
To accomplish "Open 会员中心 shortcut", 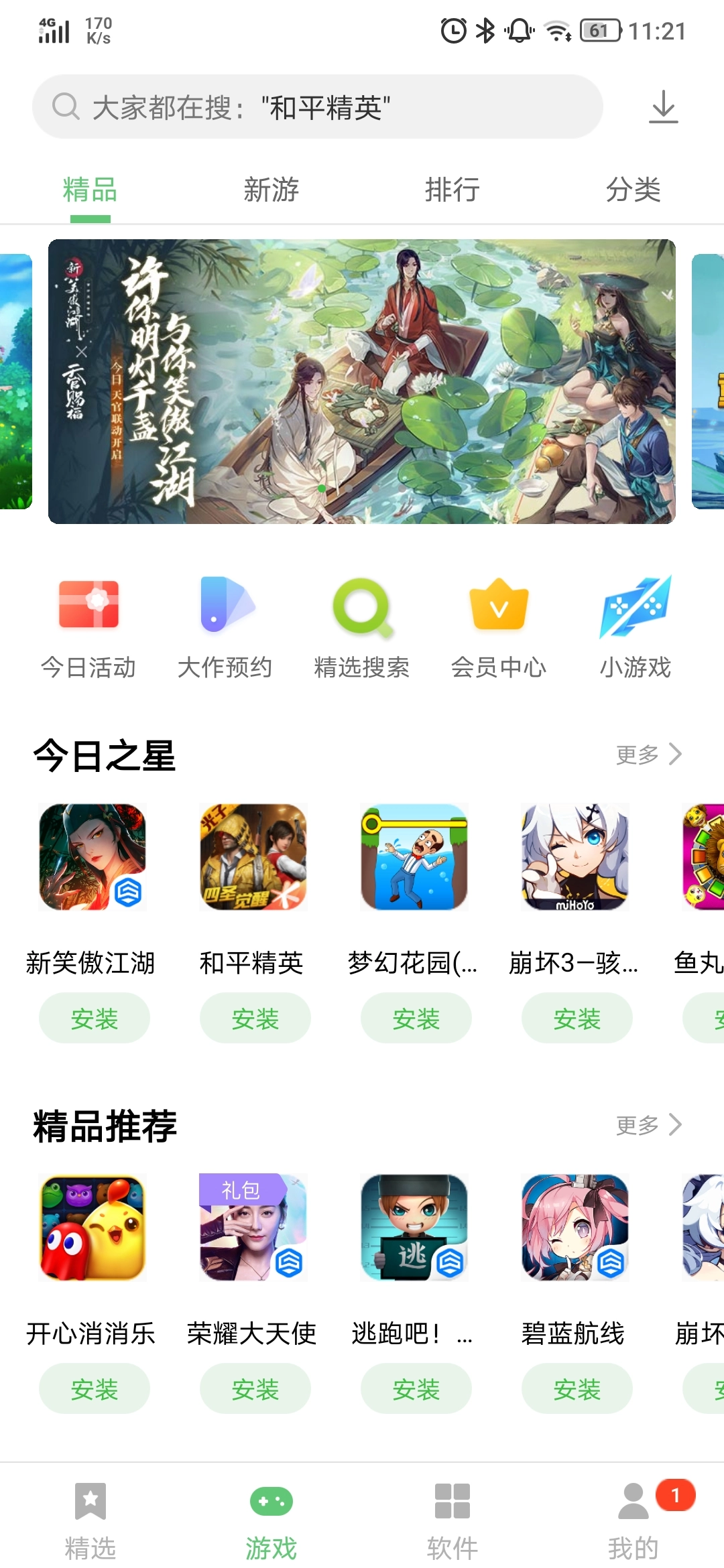I will pyautogui.click(x=499, y=627).
